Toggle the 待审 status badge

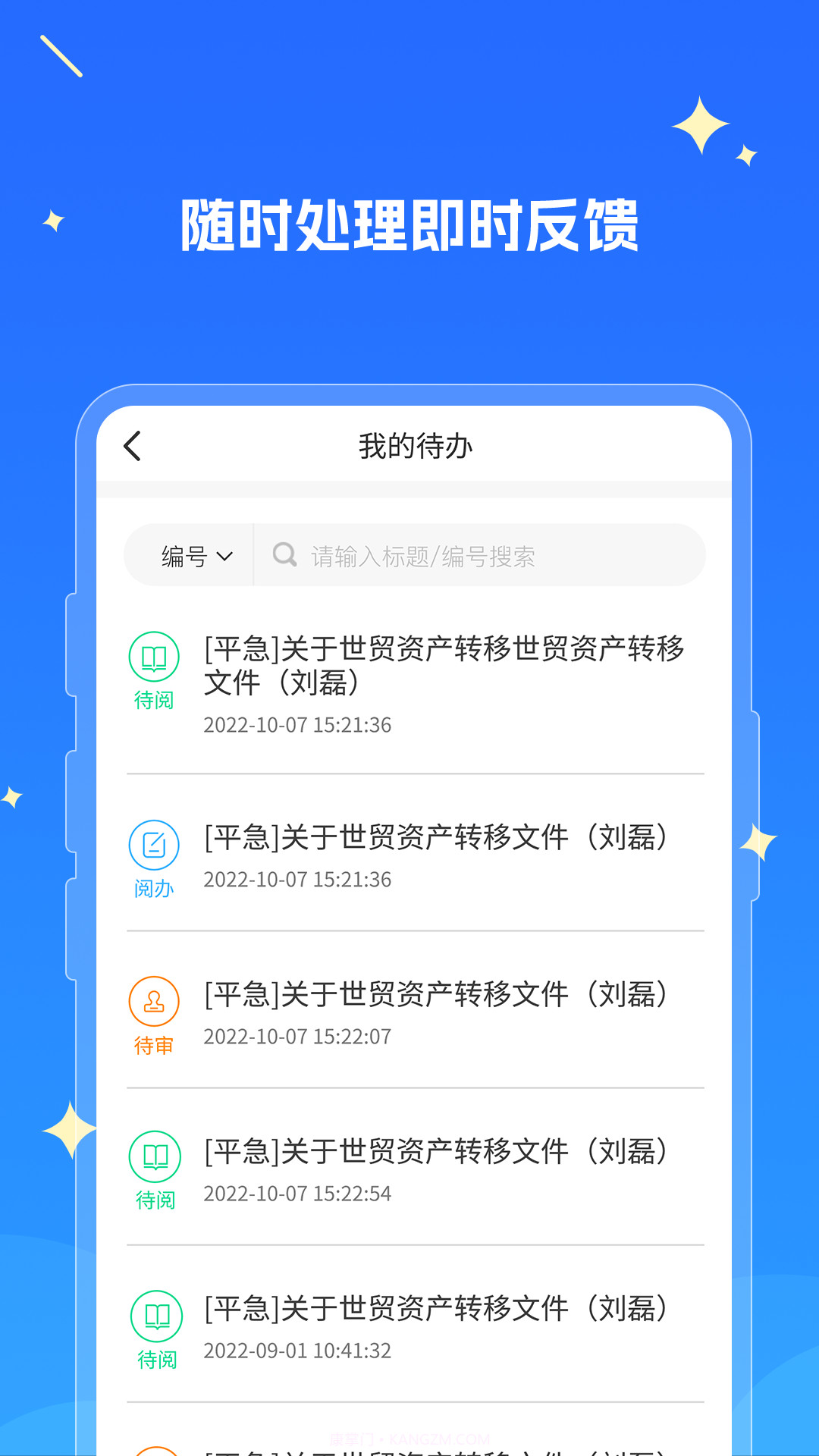coord(154,1044)
